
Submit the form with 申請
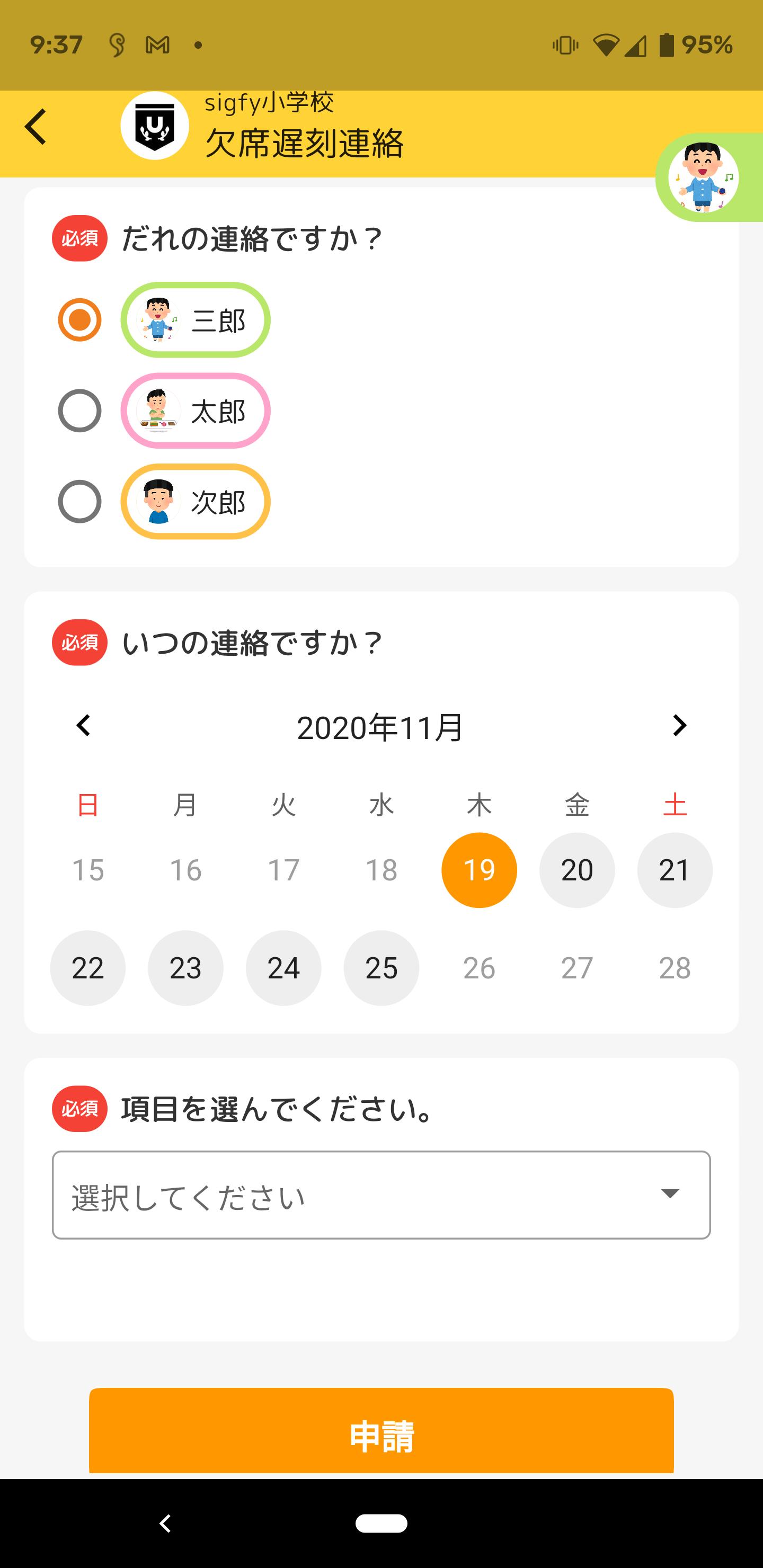pyautogui.click(x=381, y=1436)
